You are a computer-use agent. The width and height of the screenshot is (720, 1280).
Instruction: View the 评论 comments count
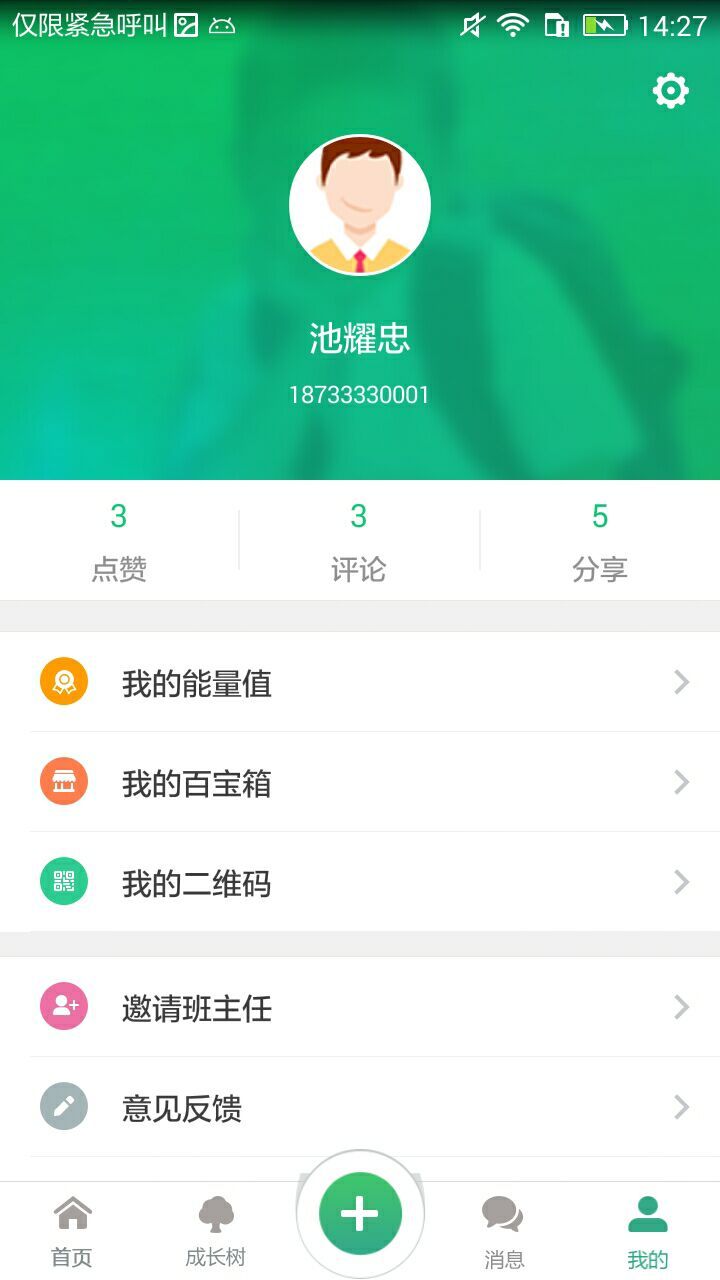[359, 541]
